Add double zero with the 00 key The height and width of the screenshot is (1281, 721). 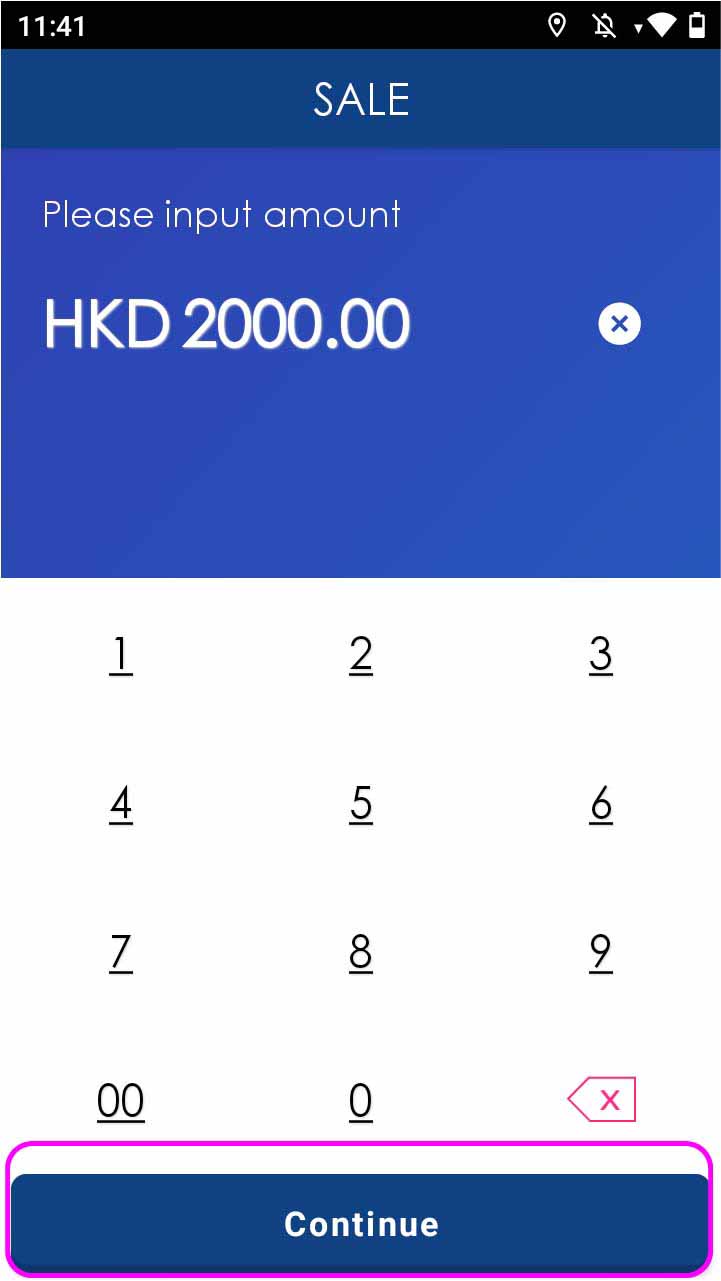click(120, 1101)
